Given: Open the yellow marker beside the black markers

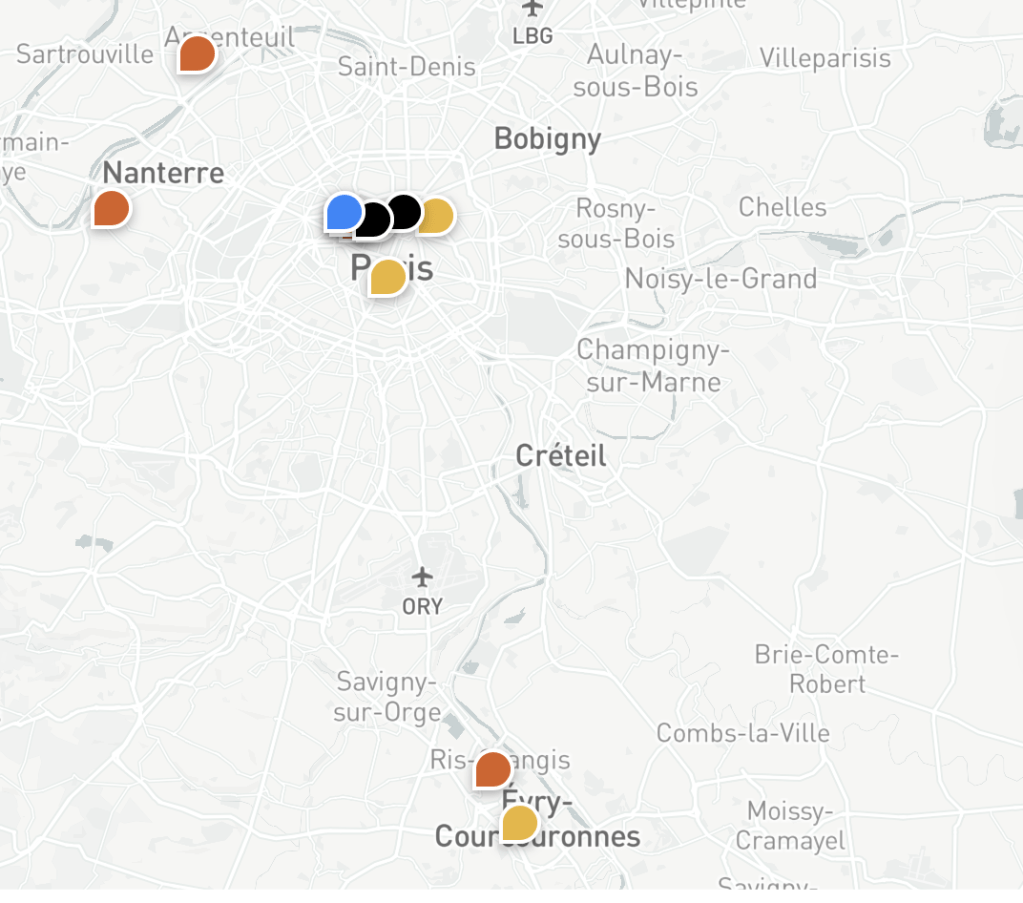Looking at the screenshot, I should (438, 215).
